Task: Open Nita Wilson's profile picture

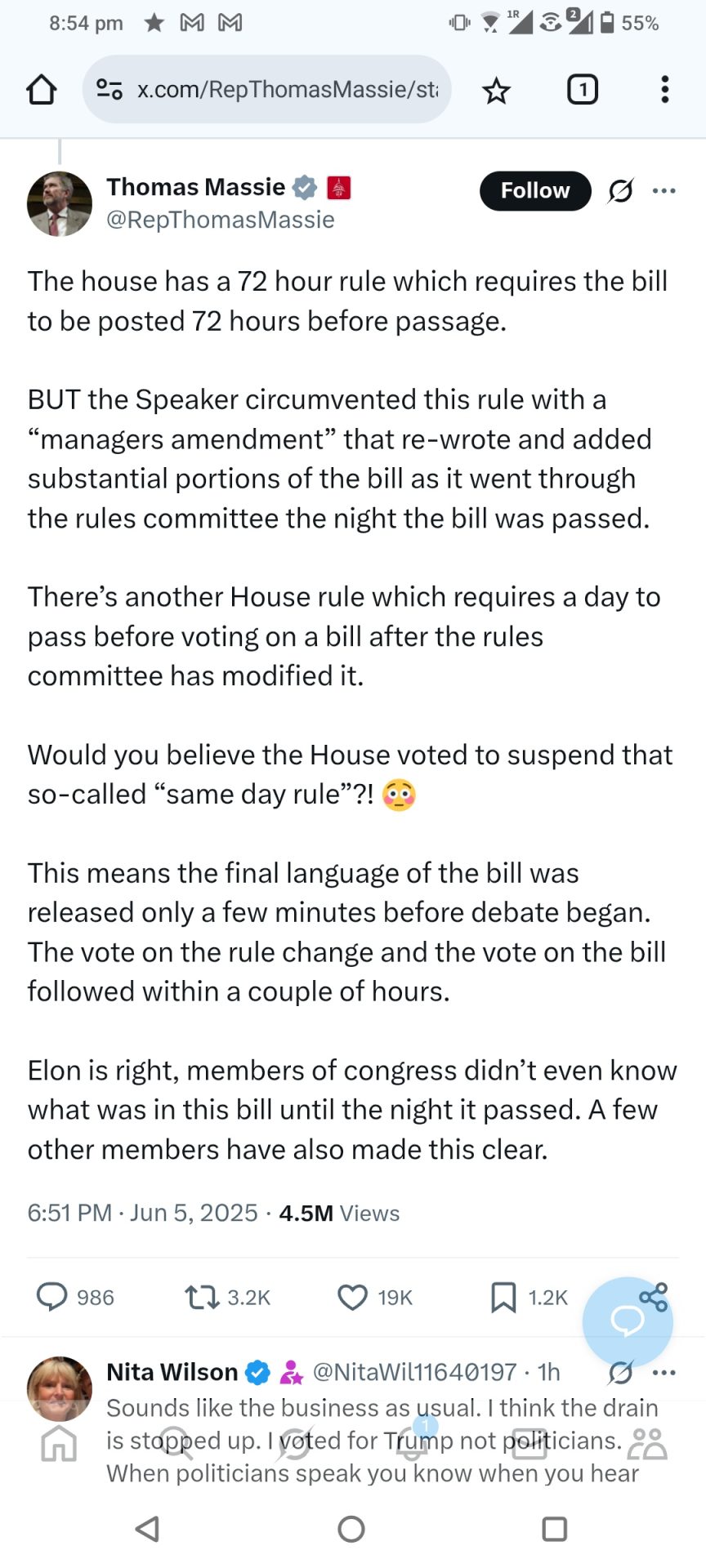Action: click(x=60, y=1389)
